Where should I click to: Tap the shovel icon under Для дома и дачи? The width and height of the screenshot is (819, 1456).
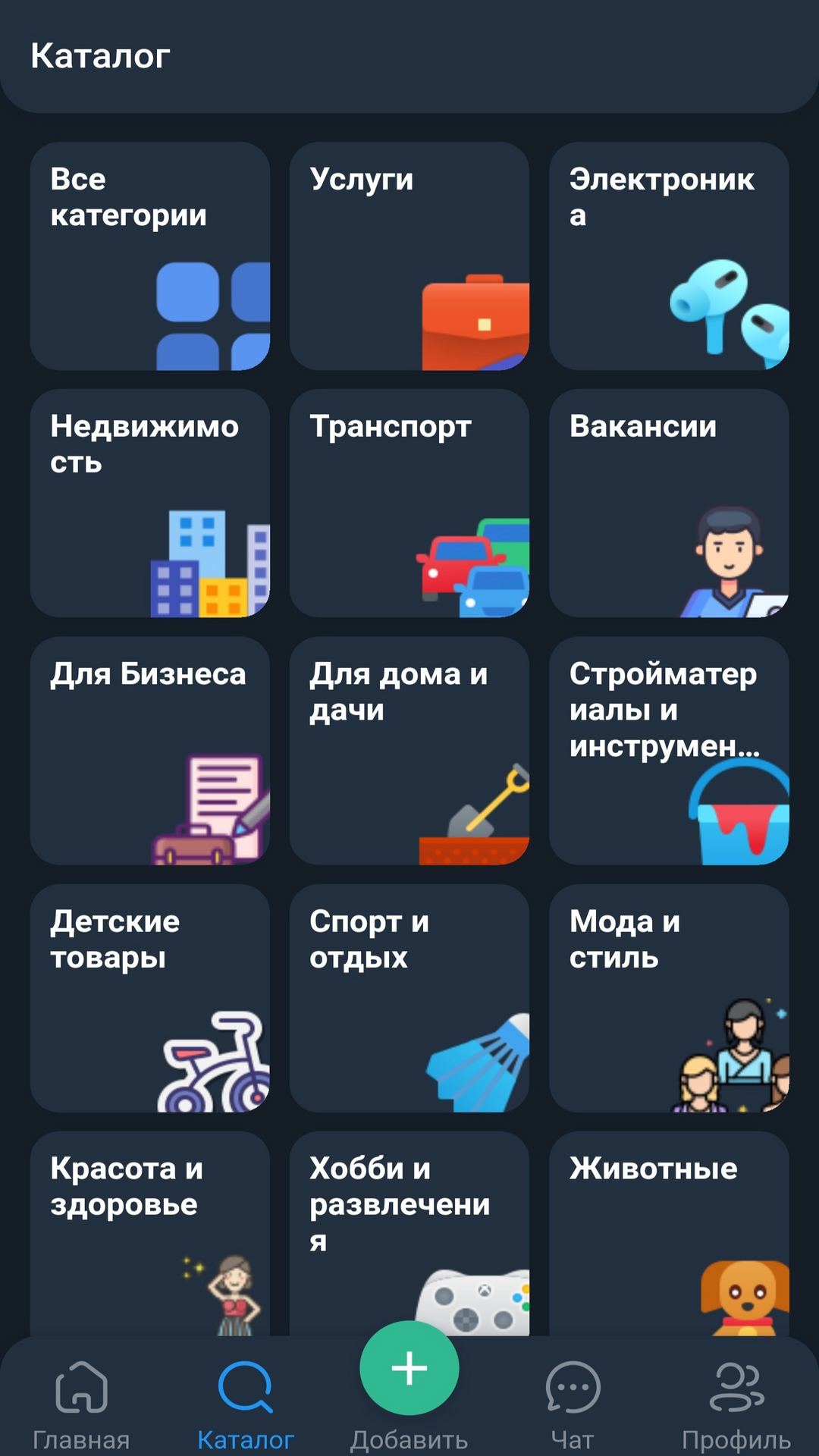tap(478, 811)
